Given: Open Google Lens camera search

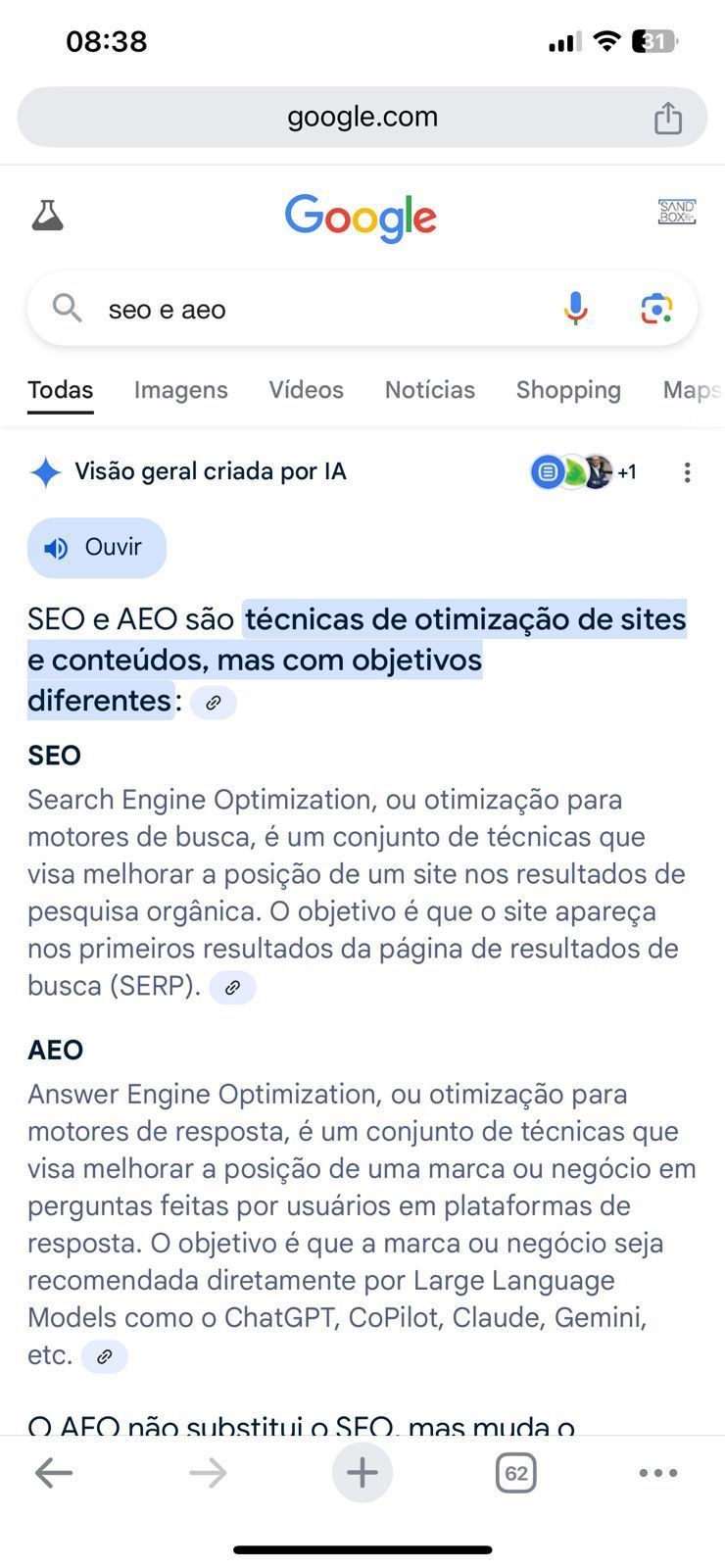Looking at the screenshot, I should [655, 309].
